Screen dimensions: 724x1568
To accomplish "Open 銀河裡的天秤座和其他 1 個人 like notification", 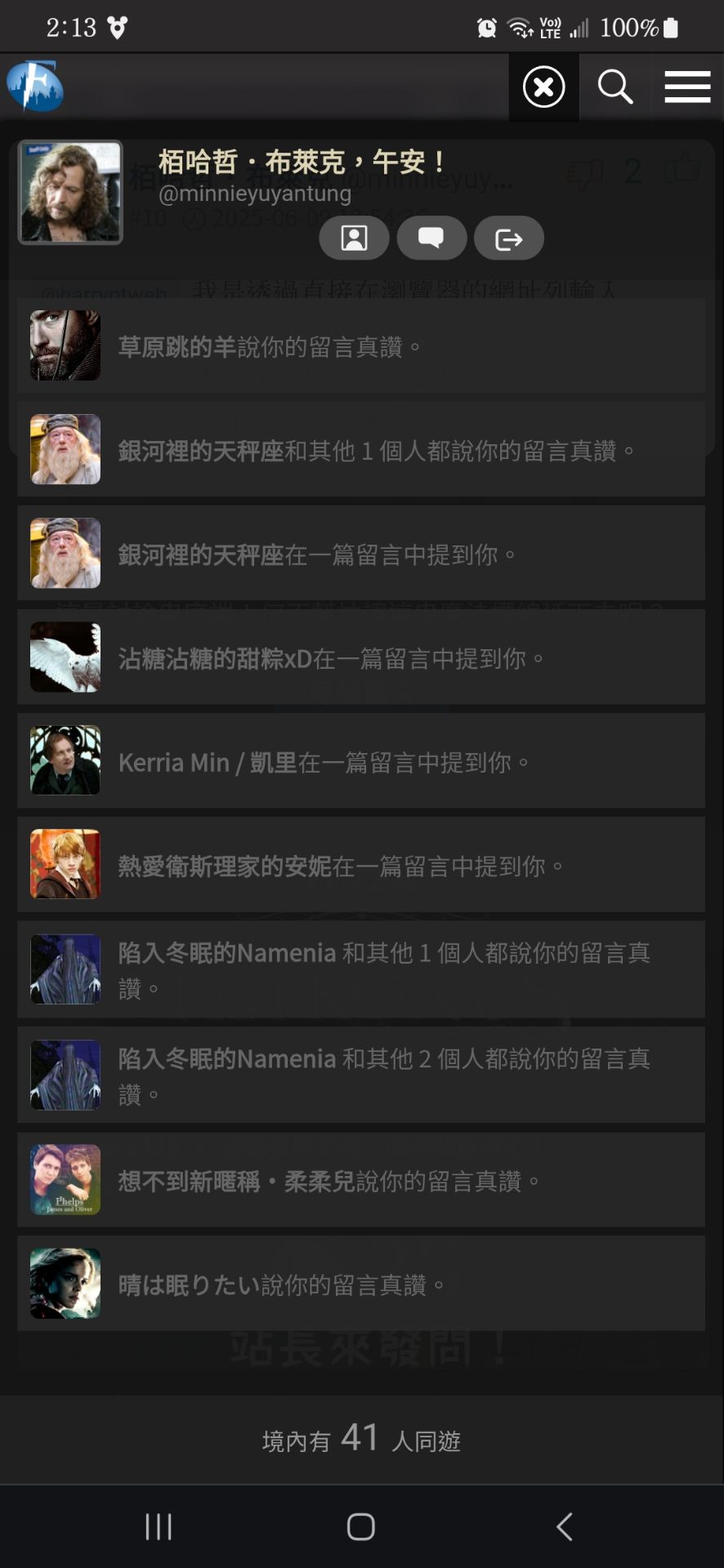I will pyautogui.click(x=360, y=450).
